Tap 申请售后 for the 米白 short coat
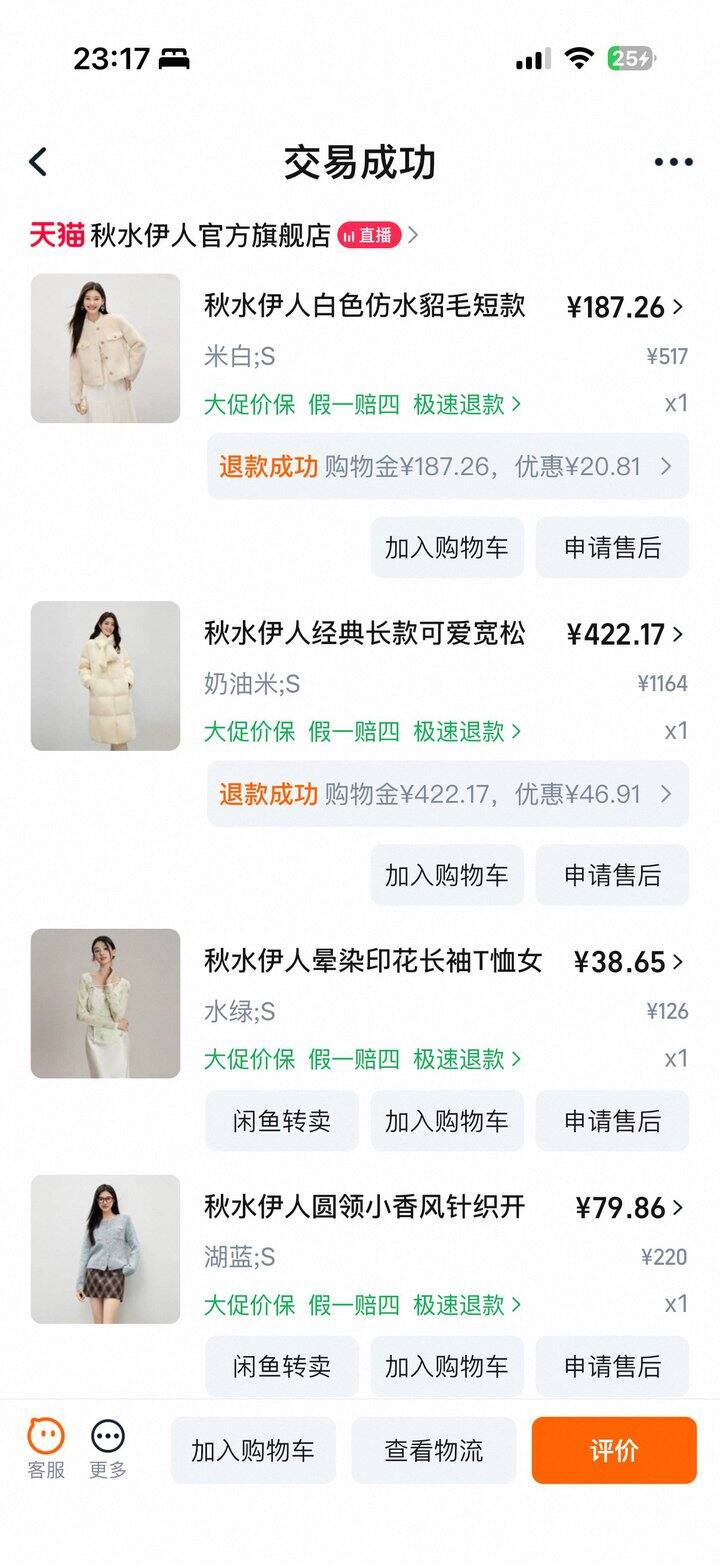Image resolution: width=720 pixels, height=1565 pixels. point(612,547)
